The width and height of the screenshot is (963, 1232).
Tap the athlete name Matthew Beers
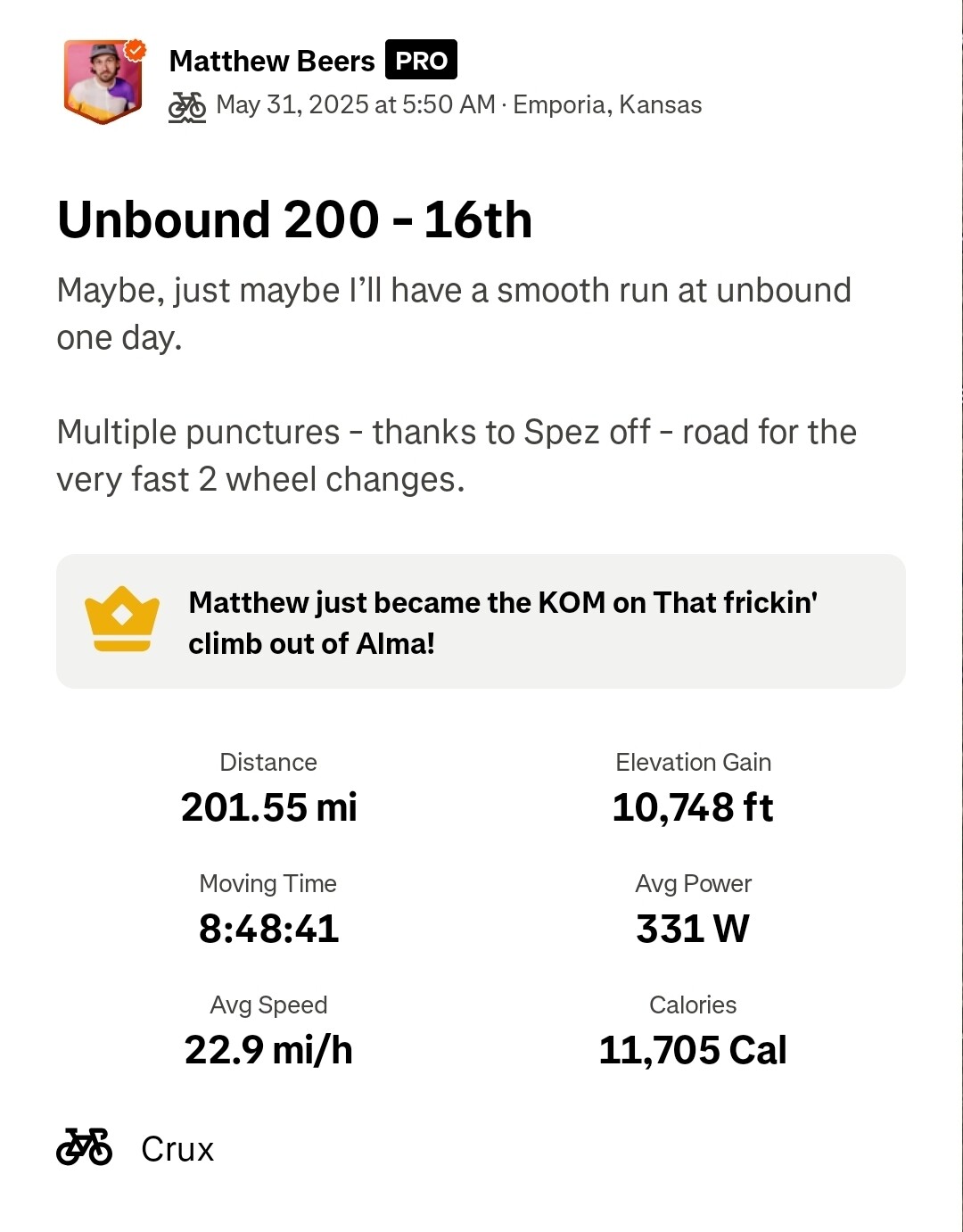272,61
